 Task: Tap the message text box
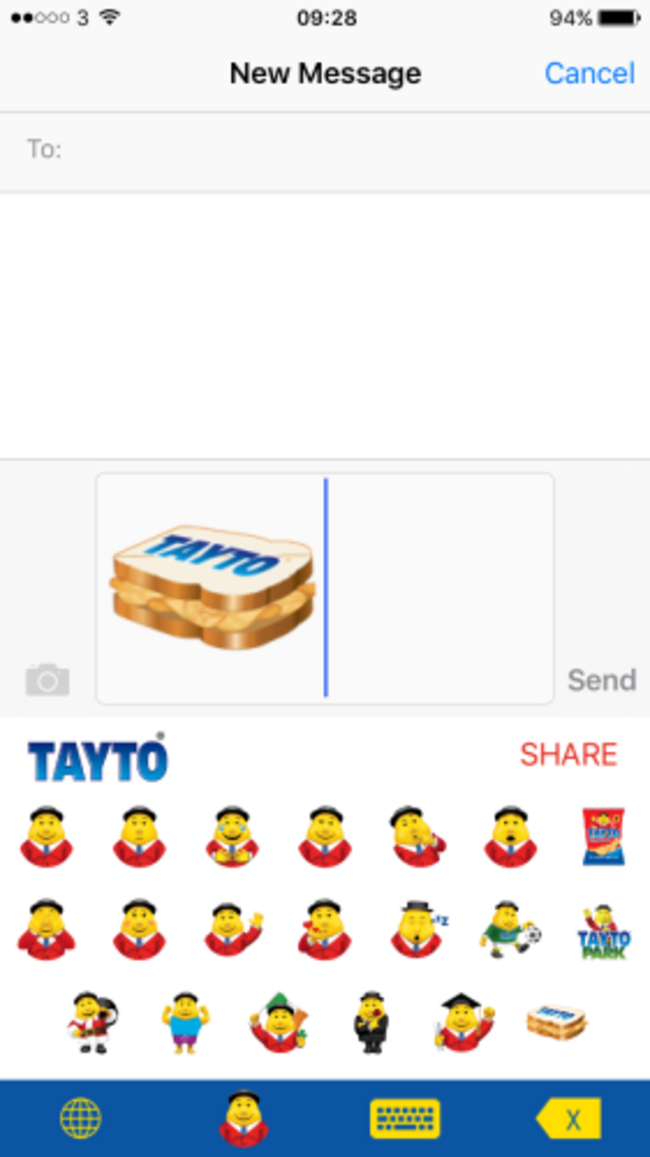(440, 588)
